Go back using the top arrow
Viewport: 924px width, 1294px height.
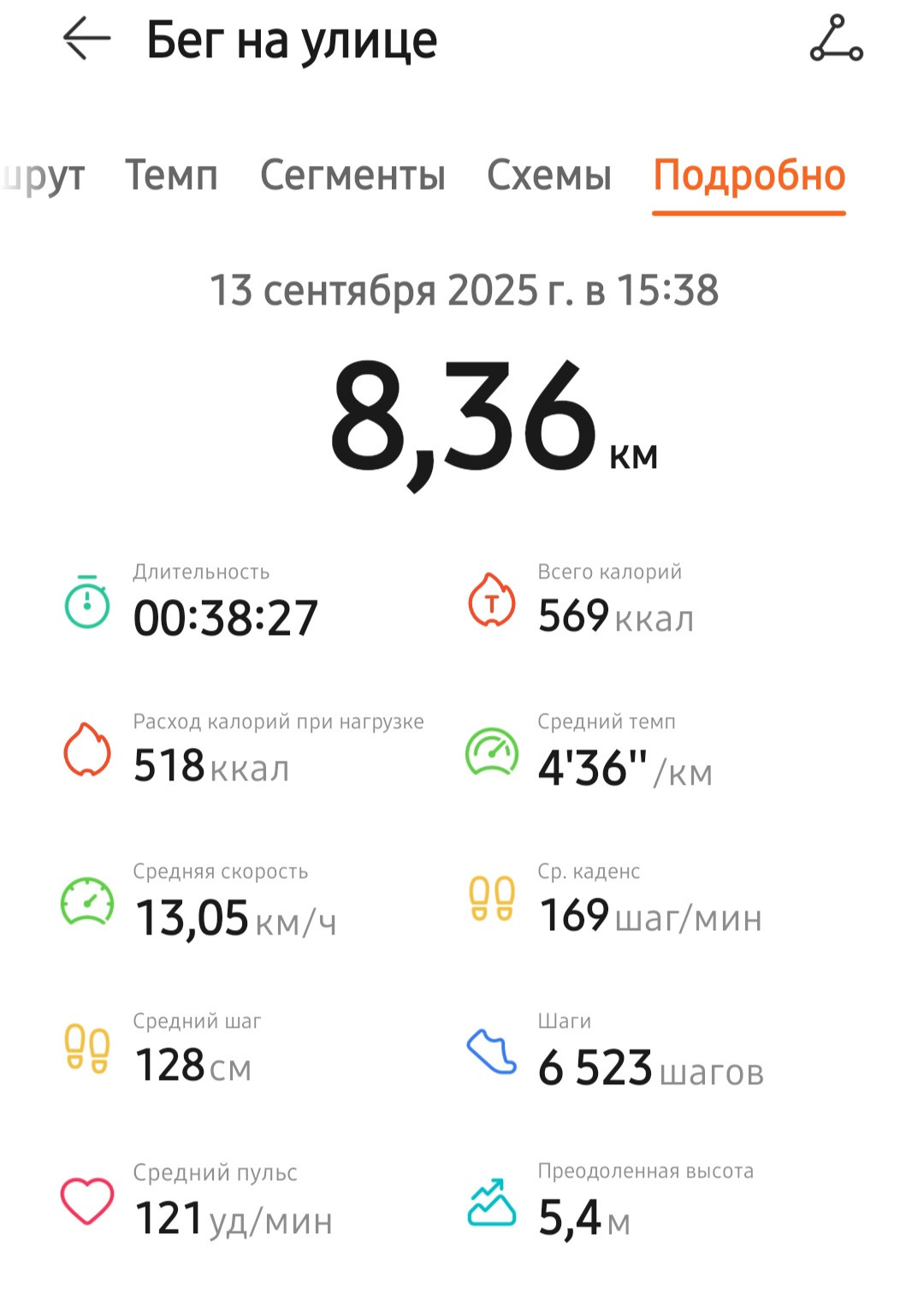(86, 39)
